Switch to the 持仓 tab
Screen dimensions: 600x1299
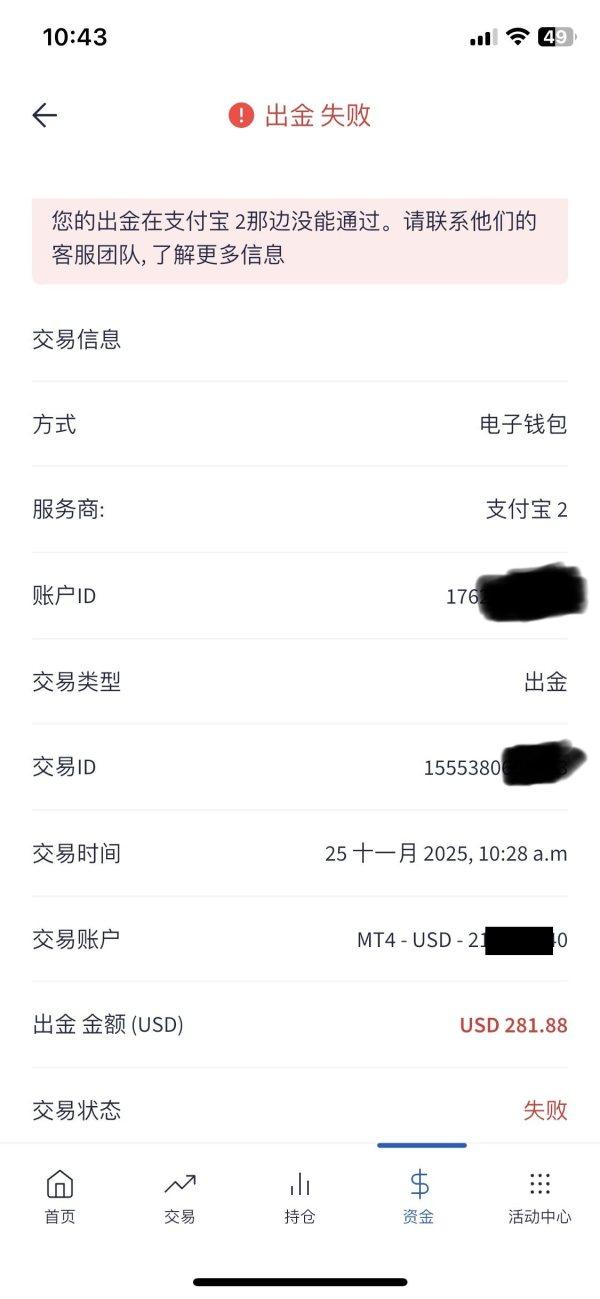click(299, 1196)
